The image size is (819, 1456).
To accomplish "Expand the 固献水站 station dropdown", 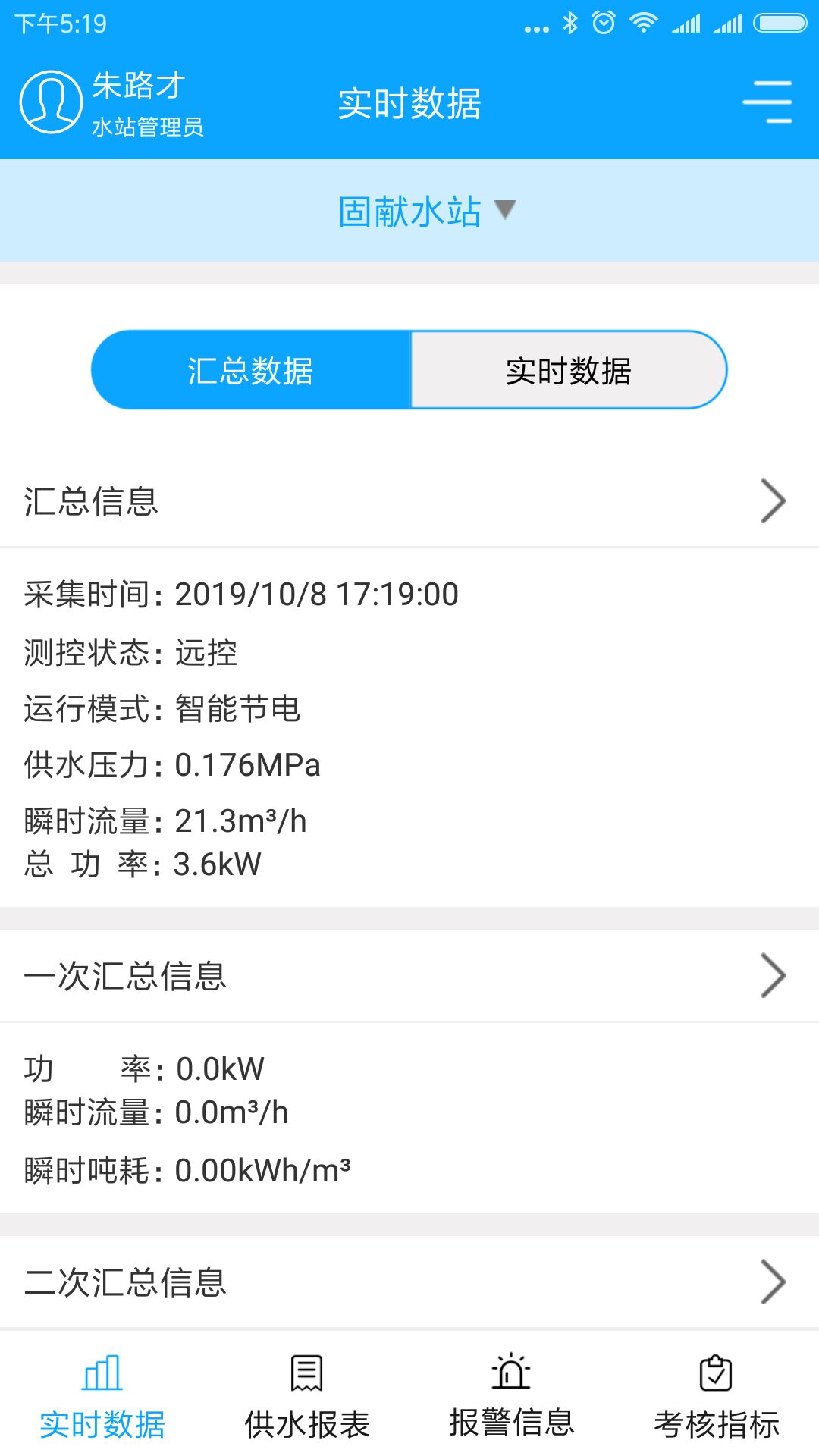I will [426, 211].
